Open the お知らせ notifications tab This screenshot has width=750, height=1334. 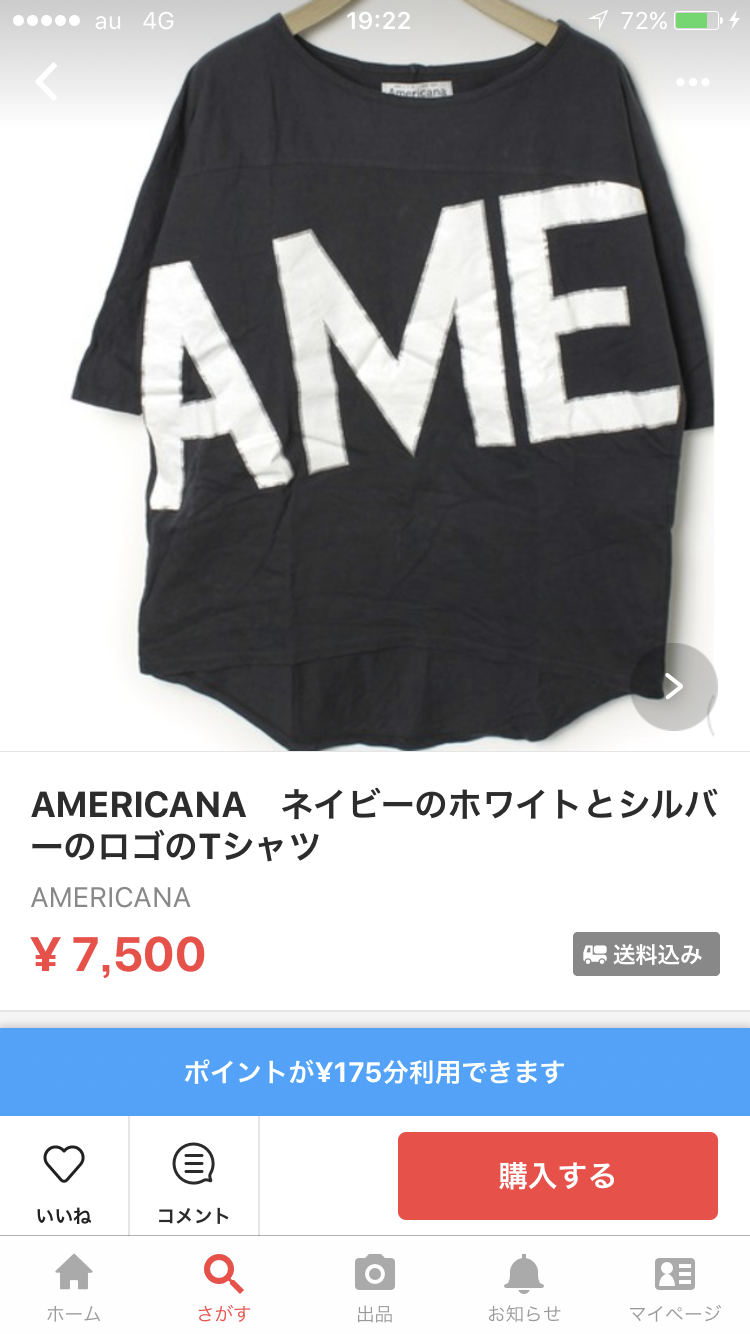click(524, 1287)
